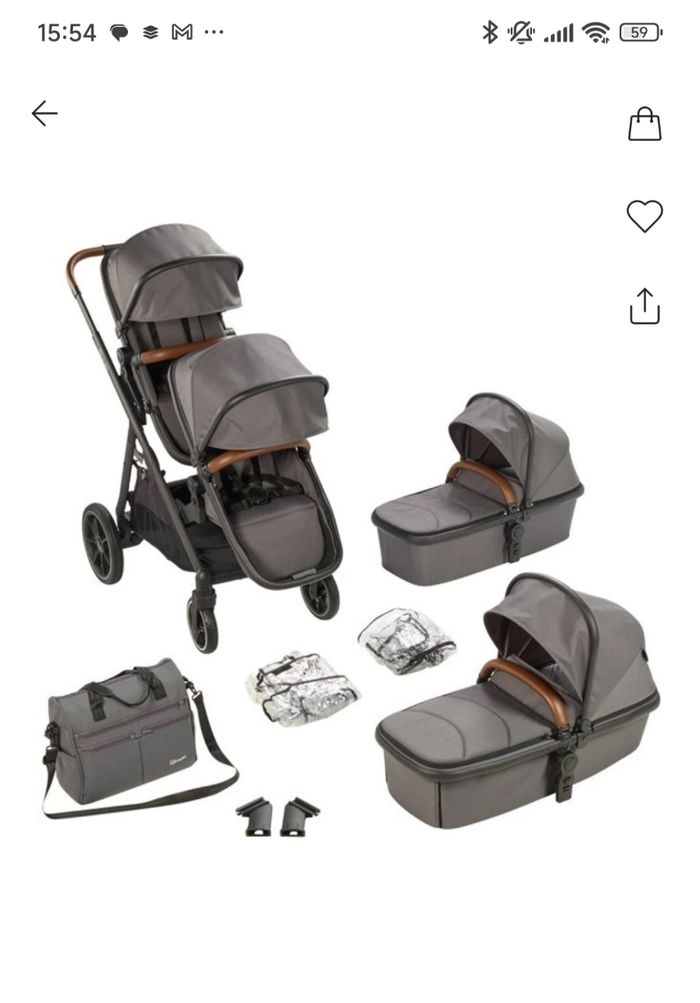
Task: Go back using the top-left arrow
Action: click(45, 114)
